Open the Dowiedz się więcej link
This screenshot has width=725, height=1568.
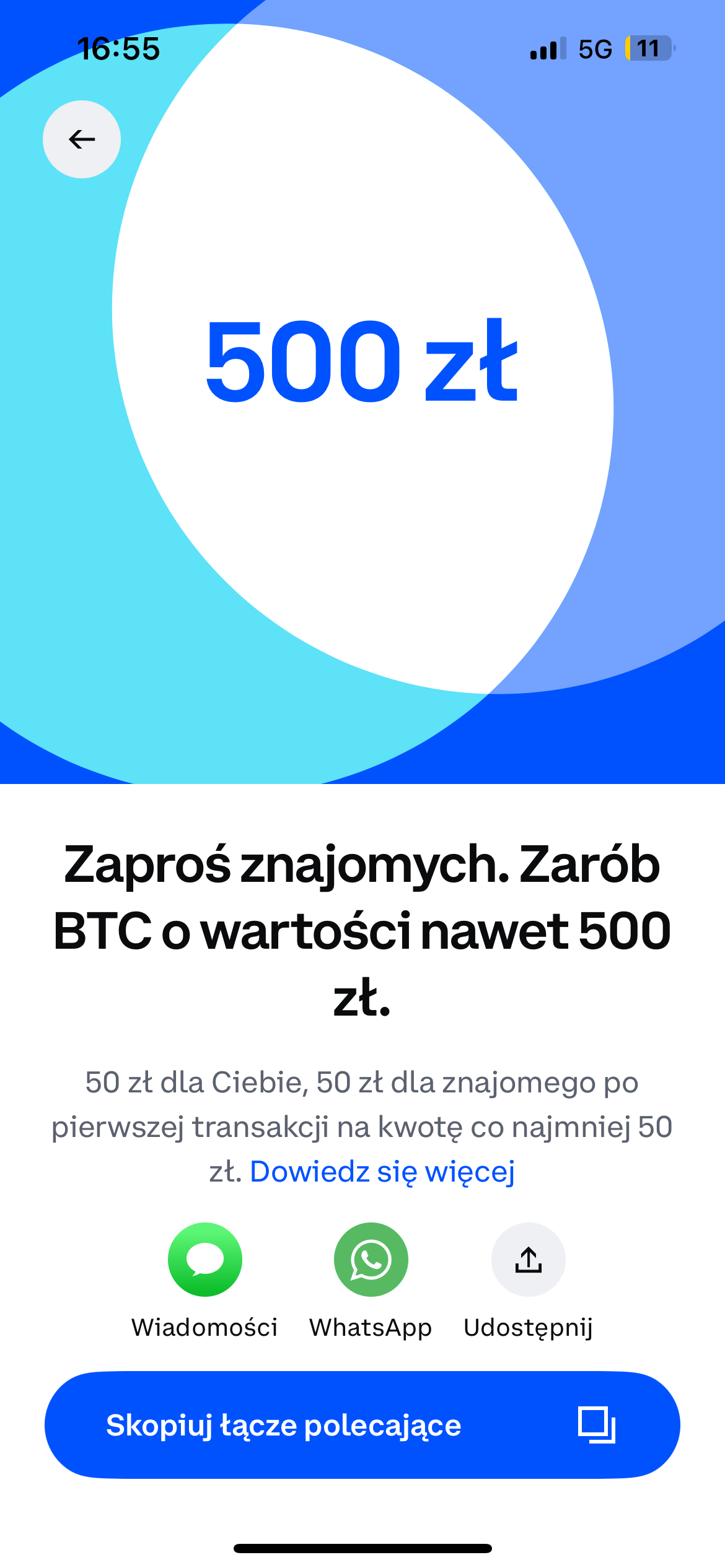(382, 1172)
